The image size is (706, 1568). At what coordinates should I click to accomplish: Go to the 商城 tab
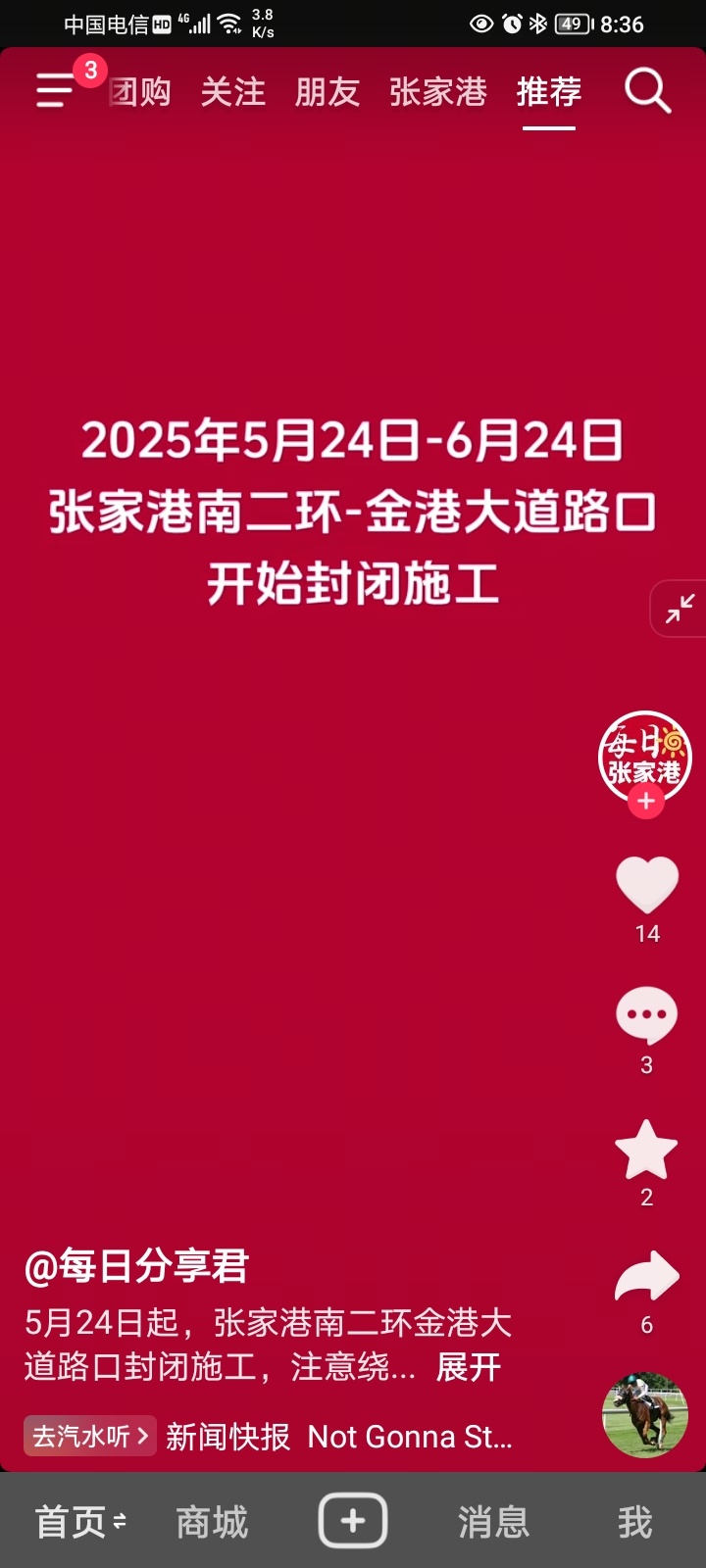[x=212, y=1522]
